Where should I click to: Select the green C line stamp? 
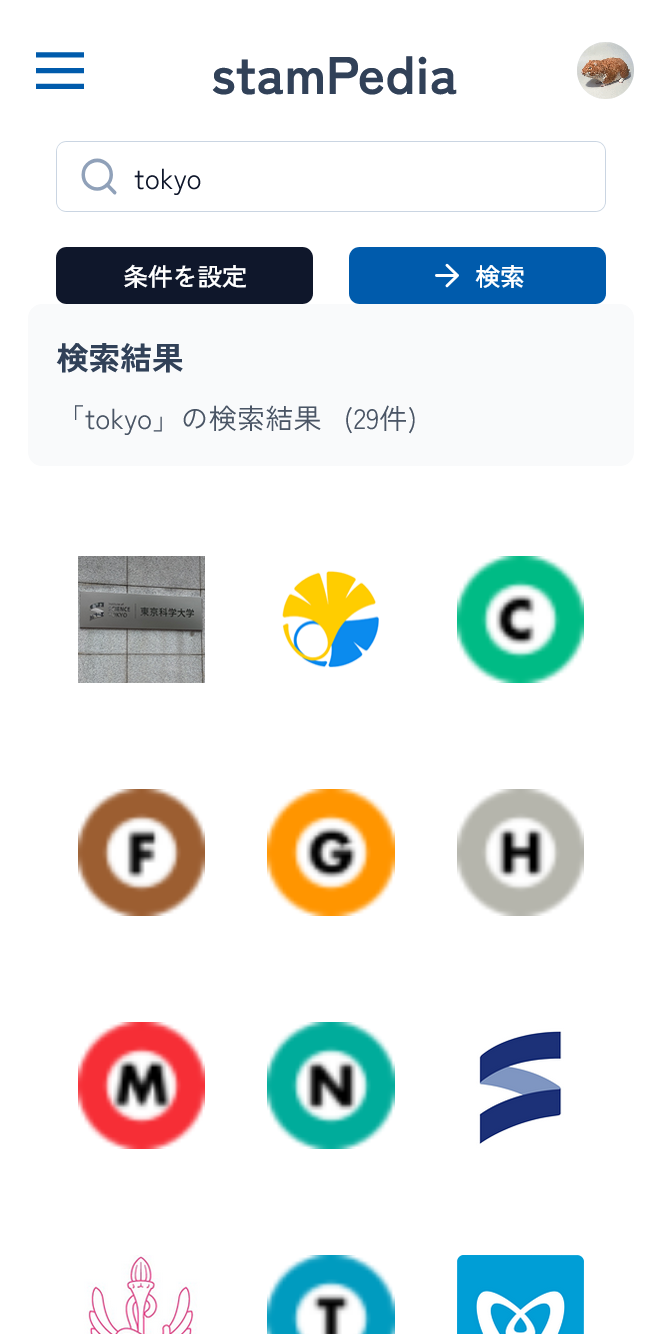tap(520, 620)
